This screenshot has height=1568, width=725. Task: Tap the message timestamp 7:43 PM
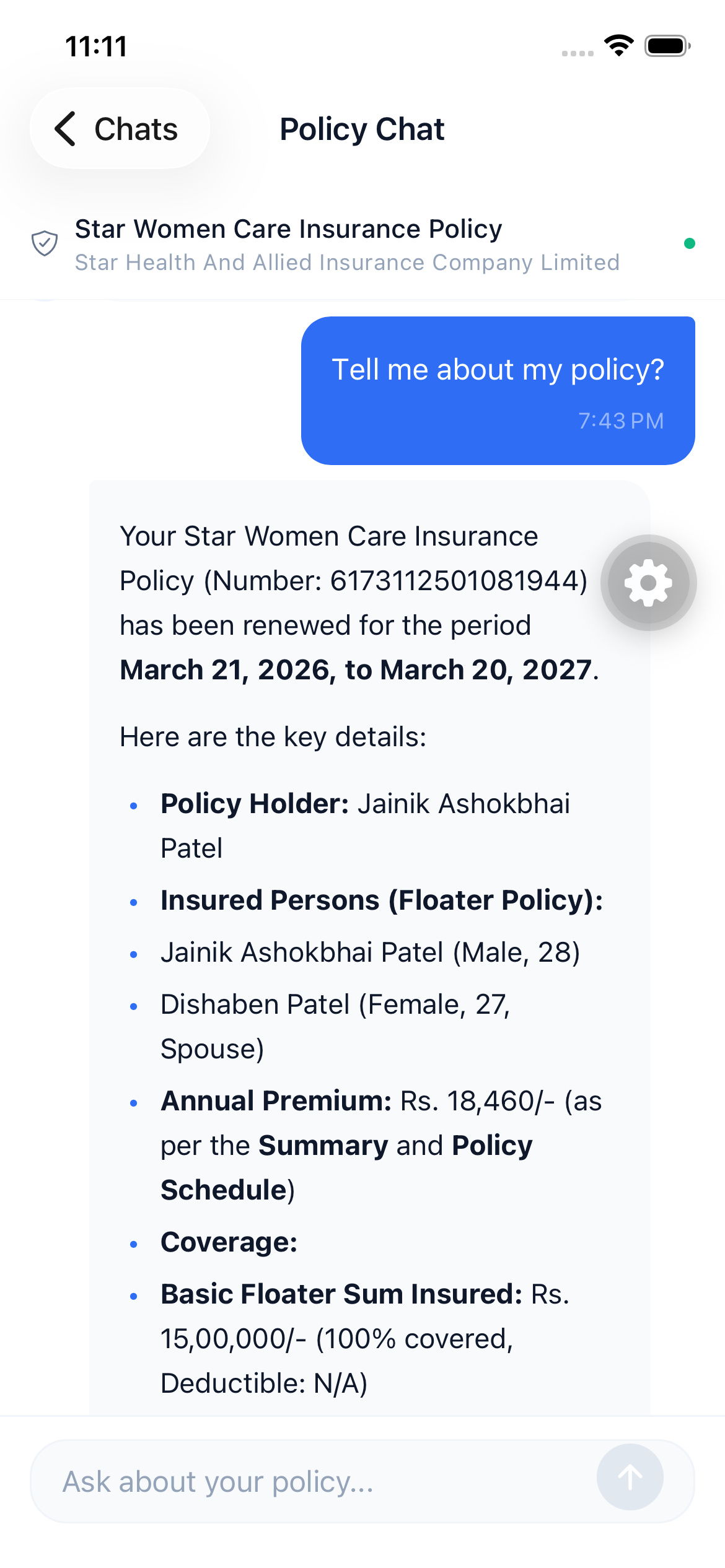(x=620, y=420)
